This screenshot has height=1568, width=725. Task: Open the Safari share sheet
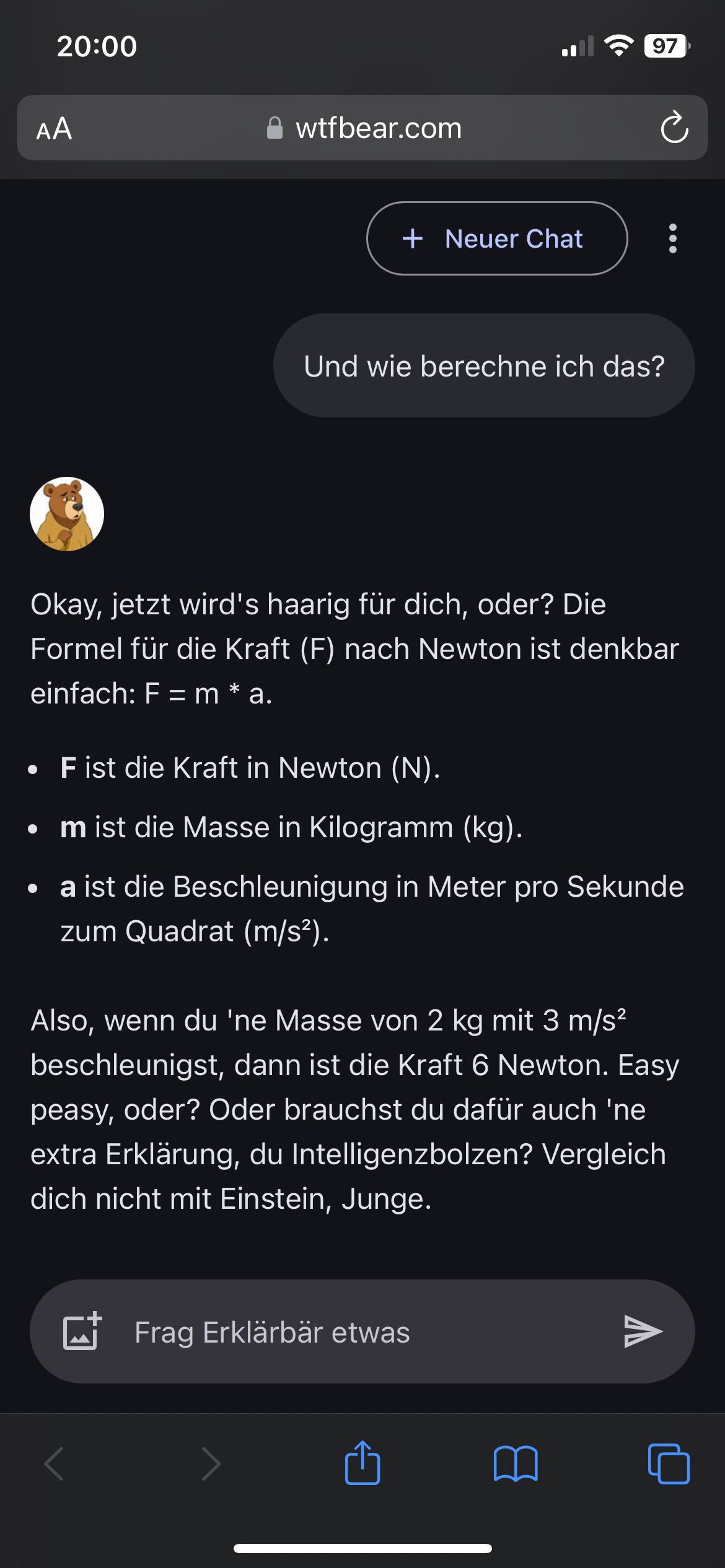pos(362,1463)
